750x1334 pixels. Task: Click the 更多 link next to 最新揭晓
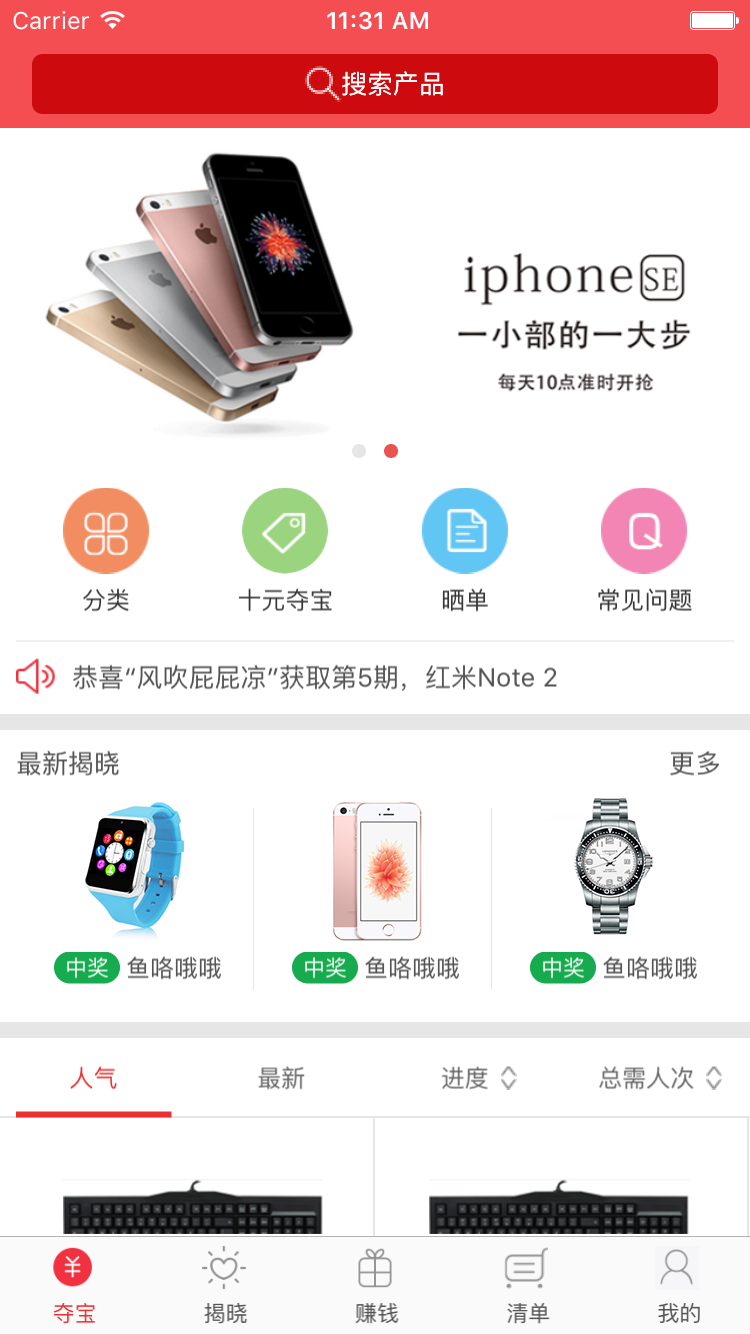click(695, 764)
